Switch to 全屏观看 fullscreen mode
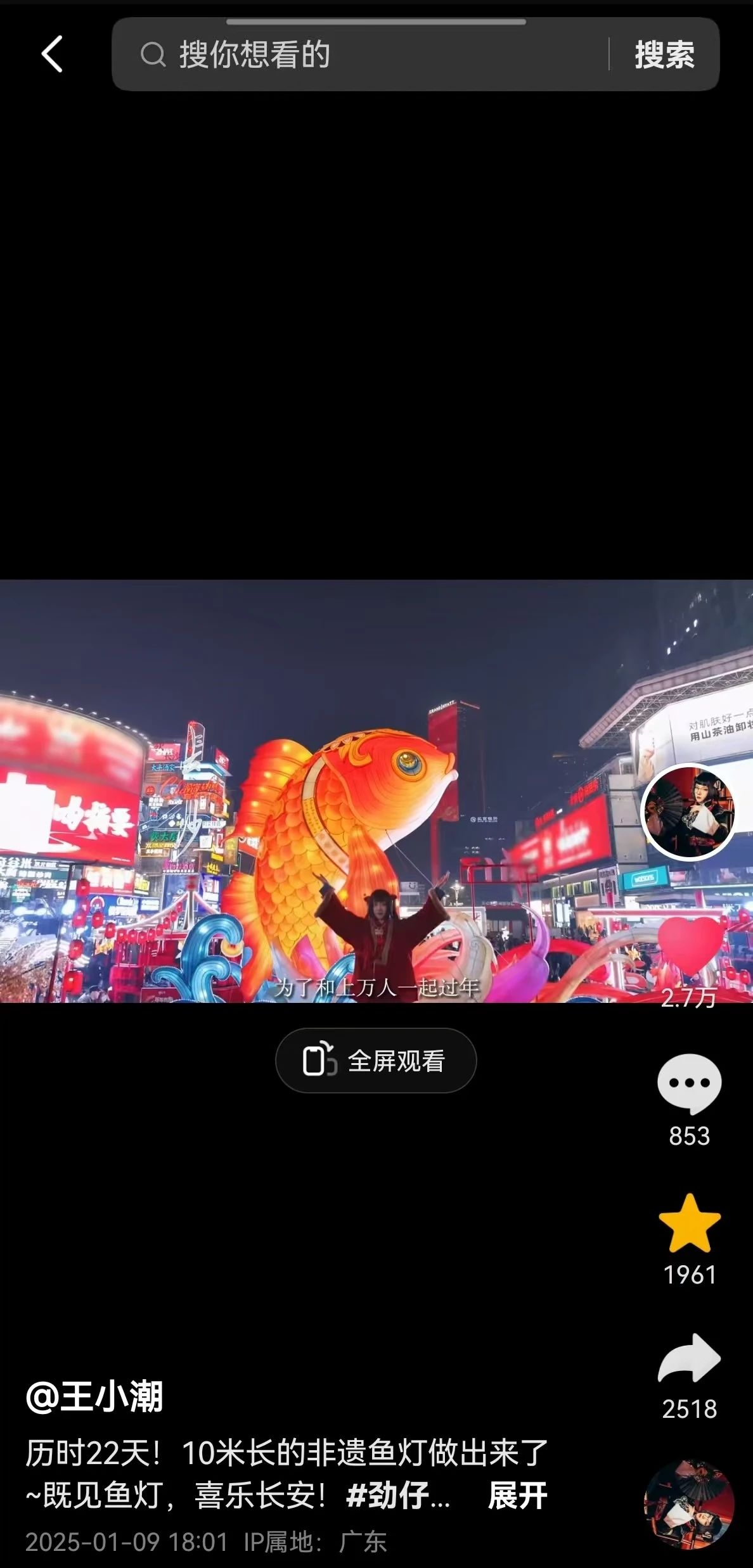This screenshot has height=1568, width=753. [x=376, y=1061]
